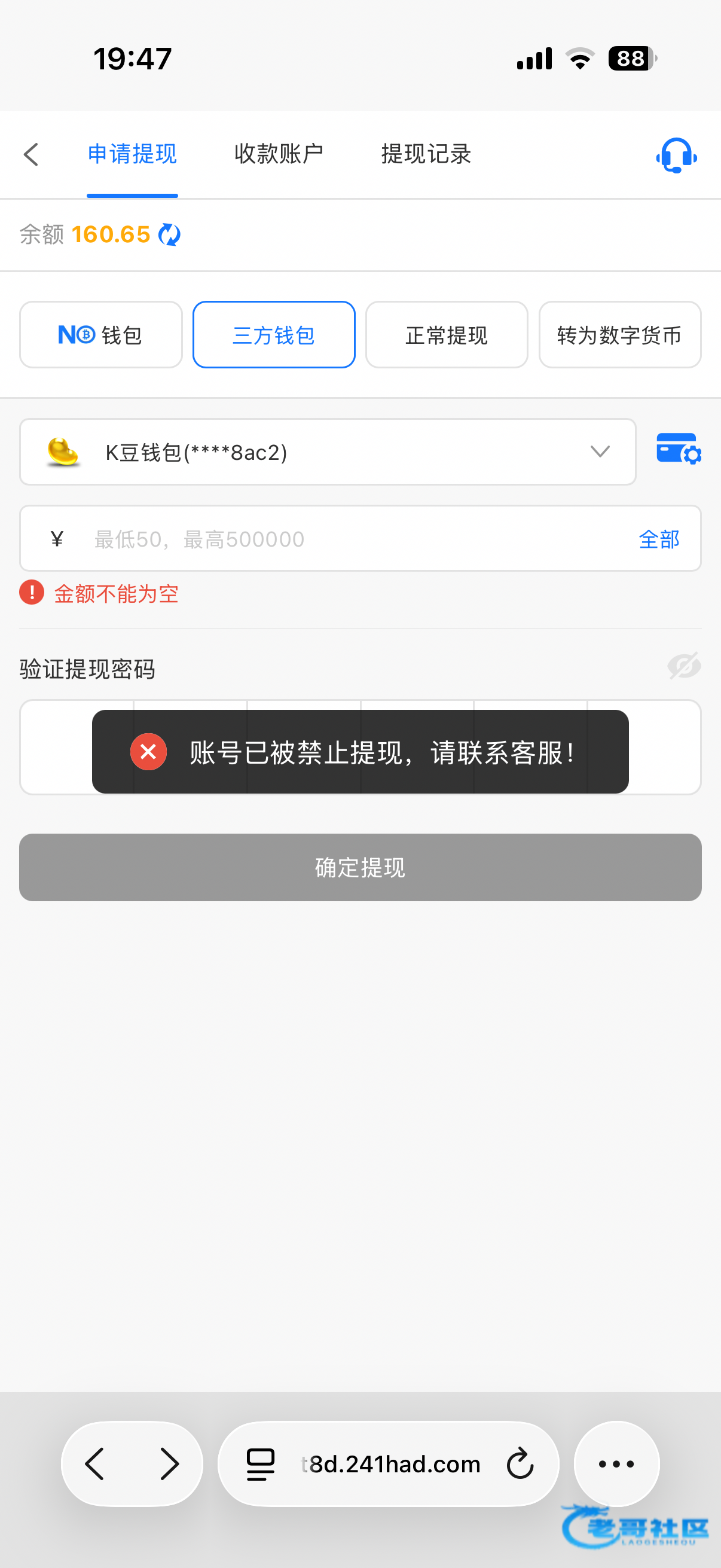Contact customer service via headset icon
This screenshot has width=721, height=1568.
pyautogui.click(x=676, y=156)
